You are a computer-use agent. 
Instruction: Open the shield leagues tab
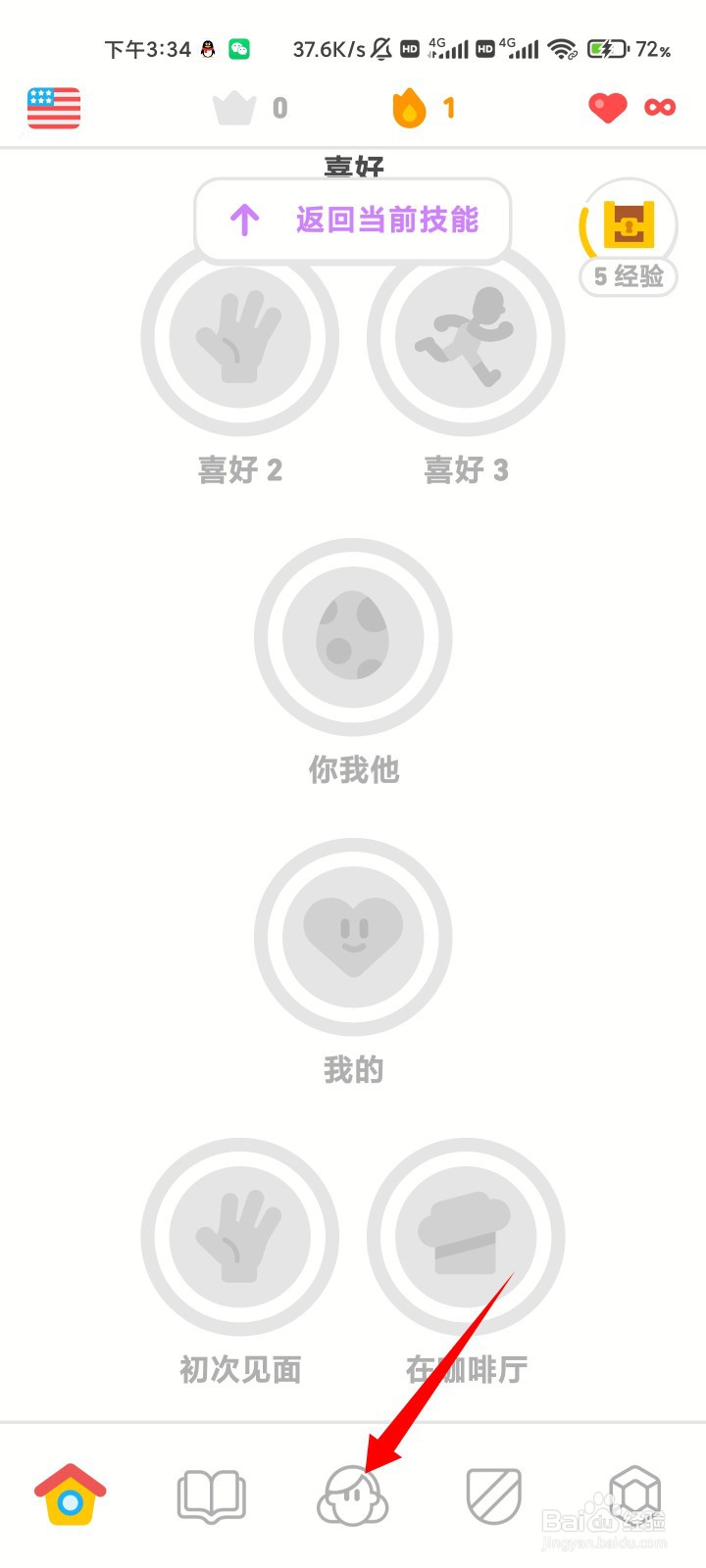[x=493, y=1493]
